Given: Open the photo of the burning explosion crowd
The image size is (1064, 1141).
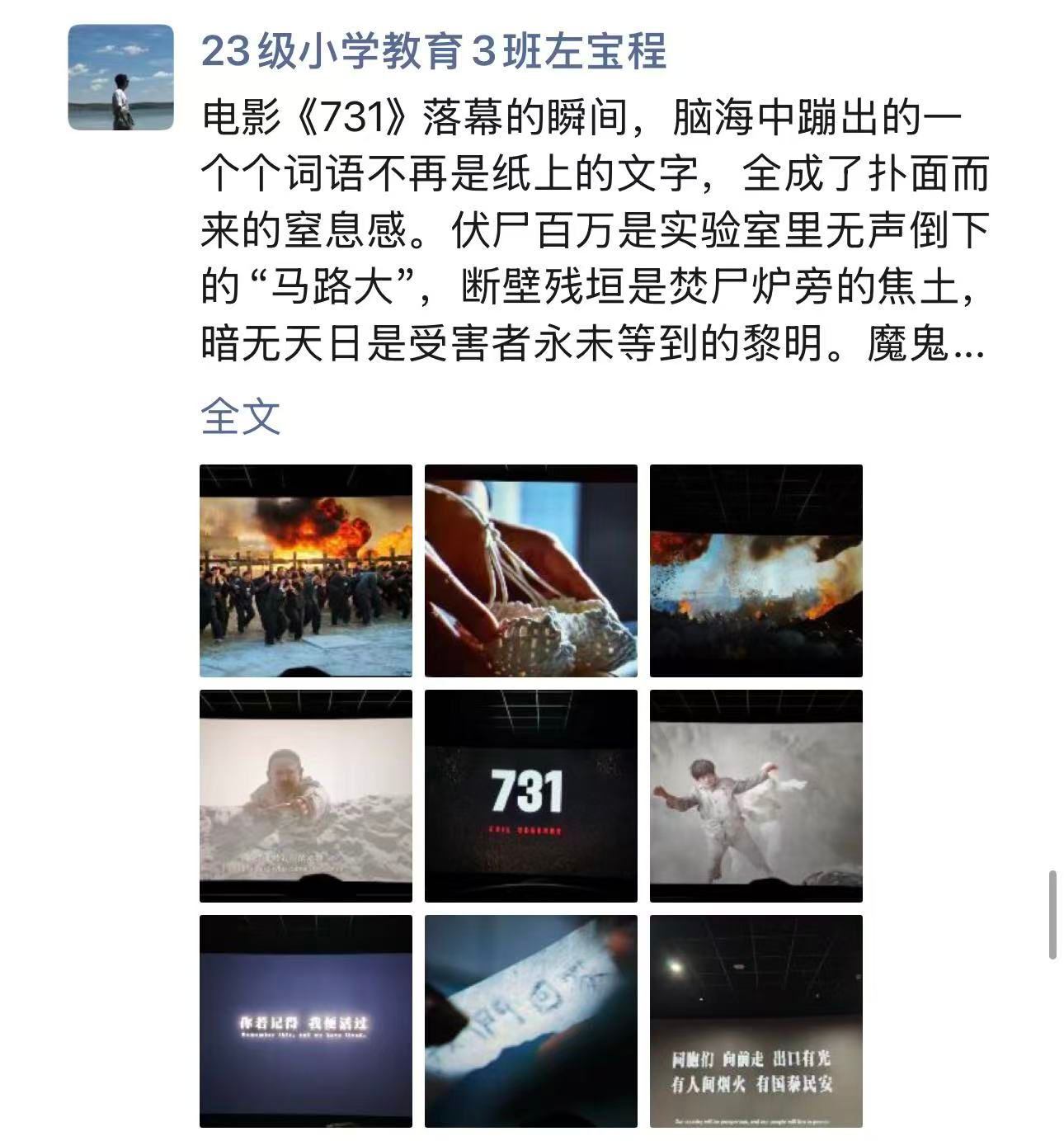Looking at the screenshot, I should pyautogui.click(x=306, y=571).
